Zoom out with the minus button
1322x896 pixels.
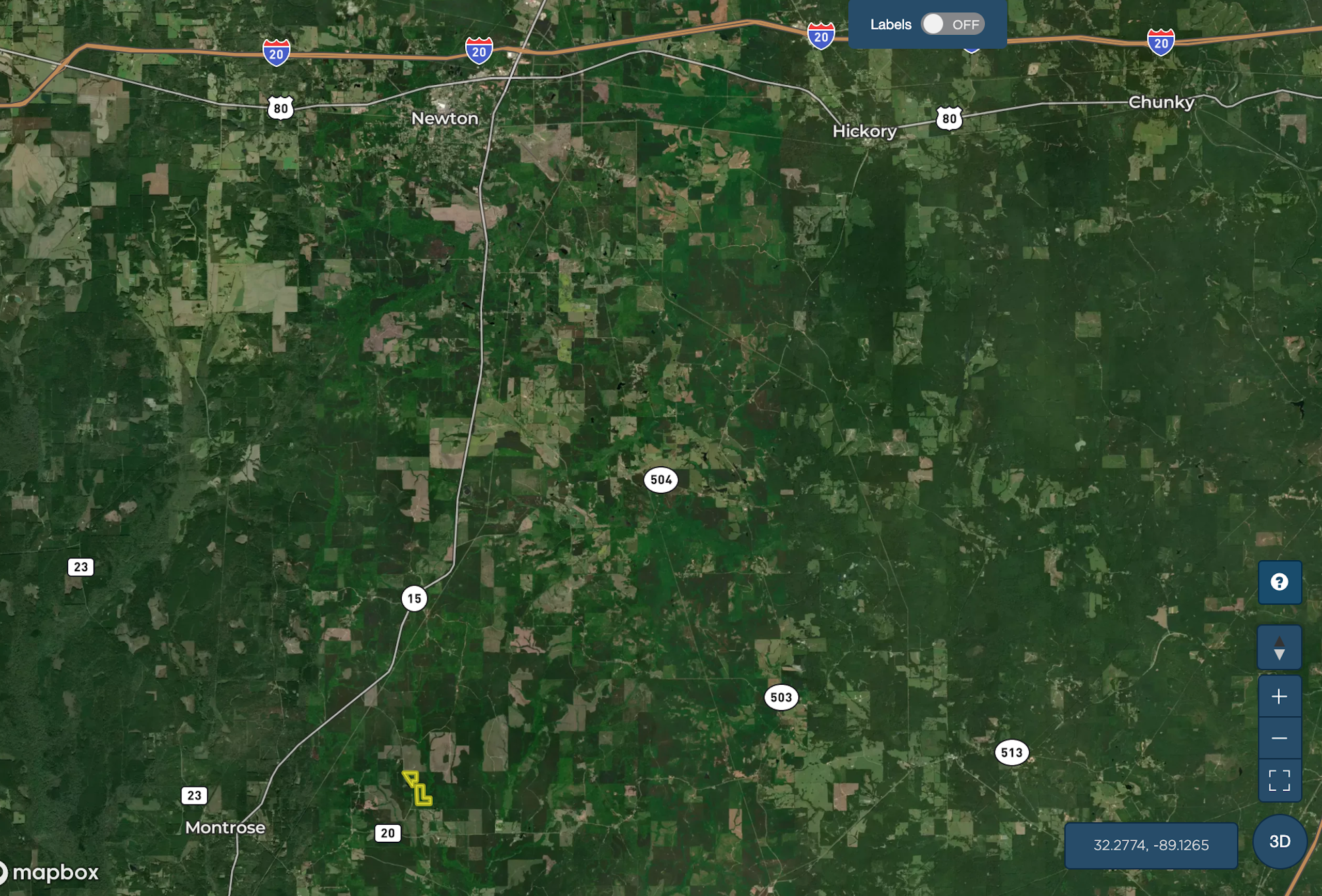point(1279,738)
